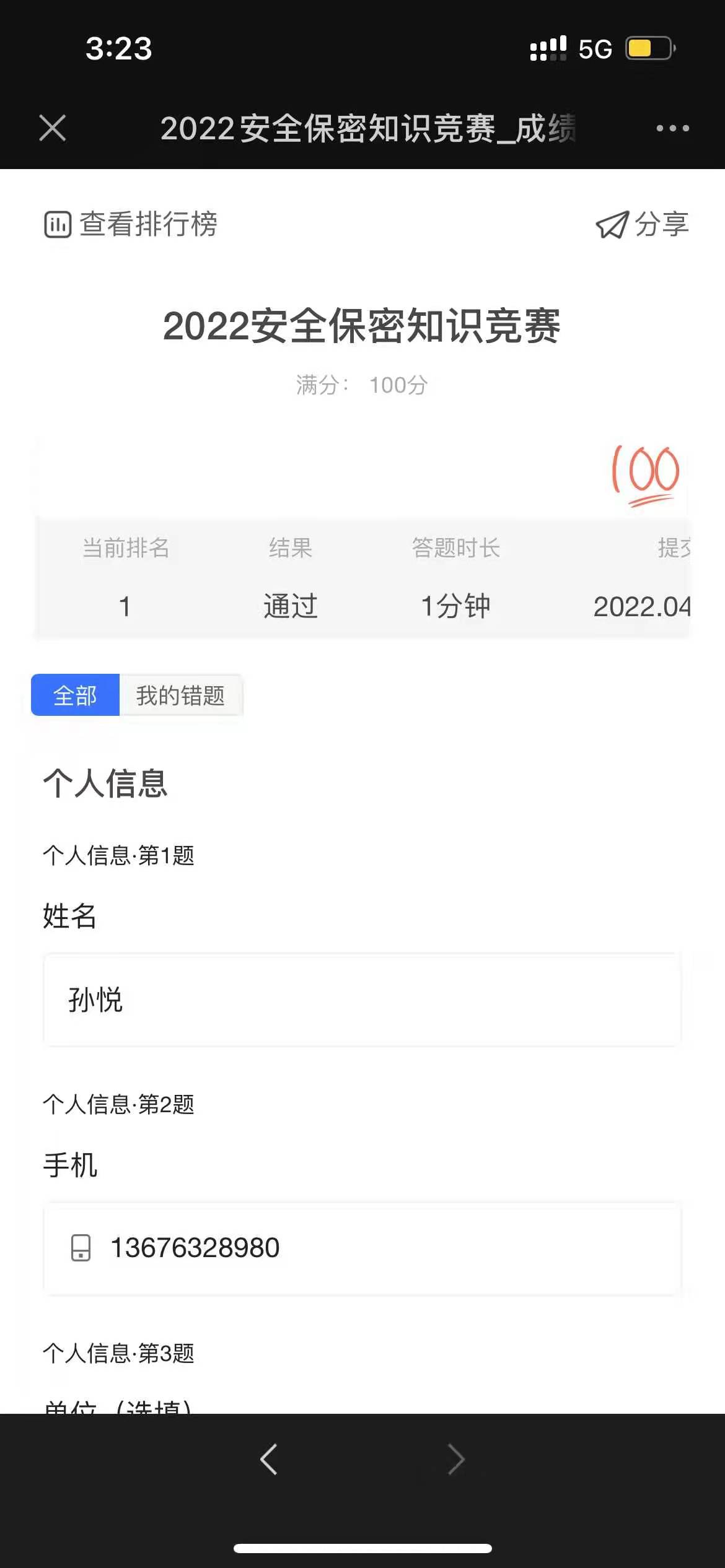Tap 分享 to share the score
The image size is (725, 1568).
coord(643,224)
